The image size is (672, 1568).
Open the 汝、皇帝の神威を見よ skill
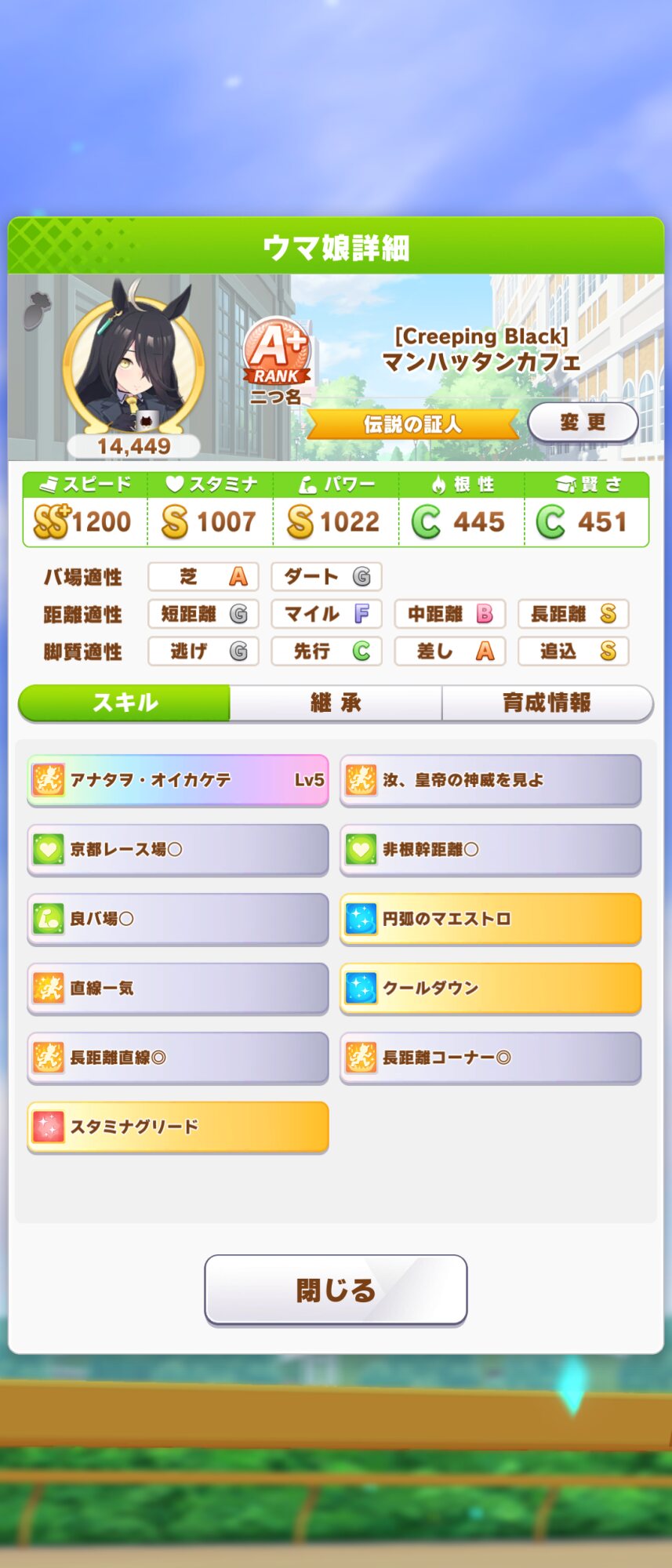[490, 780]
